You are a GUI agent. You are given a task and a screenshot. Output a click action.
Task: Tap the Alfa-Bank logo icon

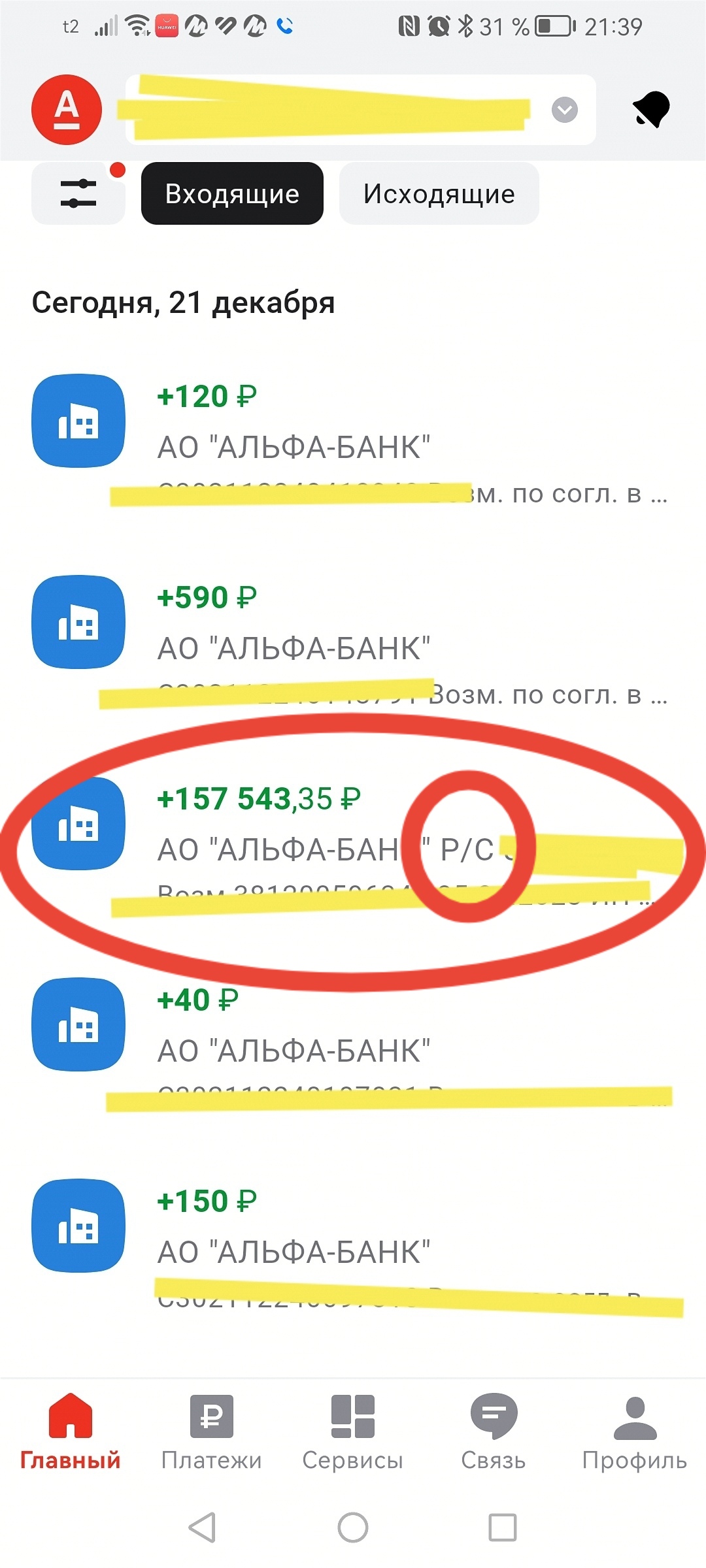[x=65, y=110]
